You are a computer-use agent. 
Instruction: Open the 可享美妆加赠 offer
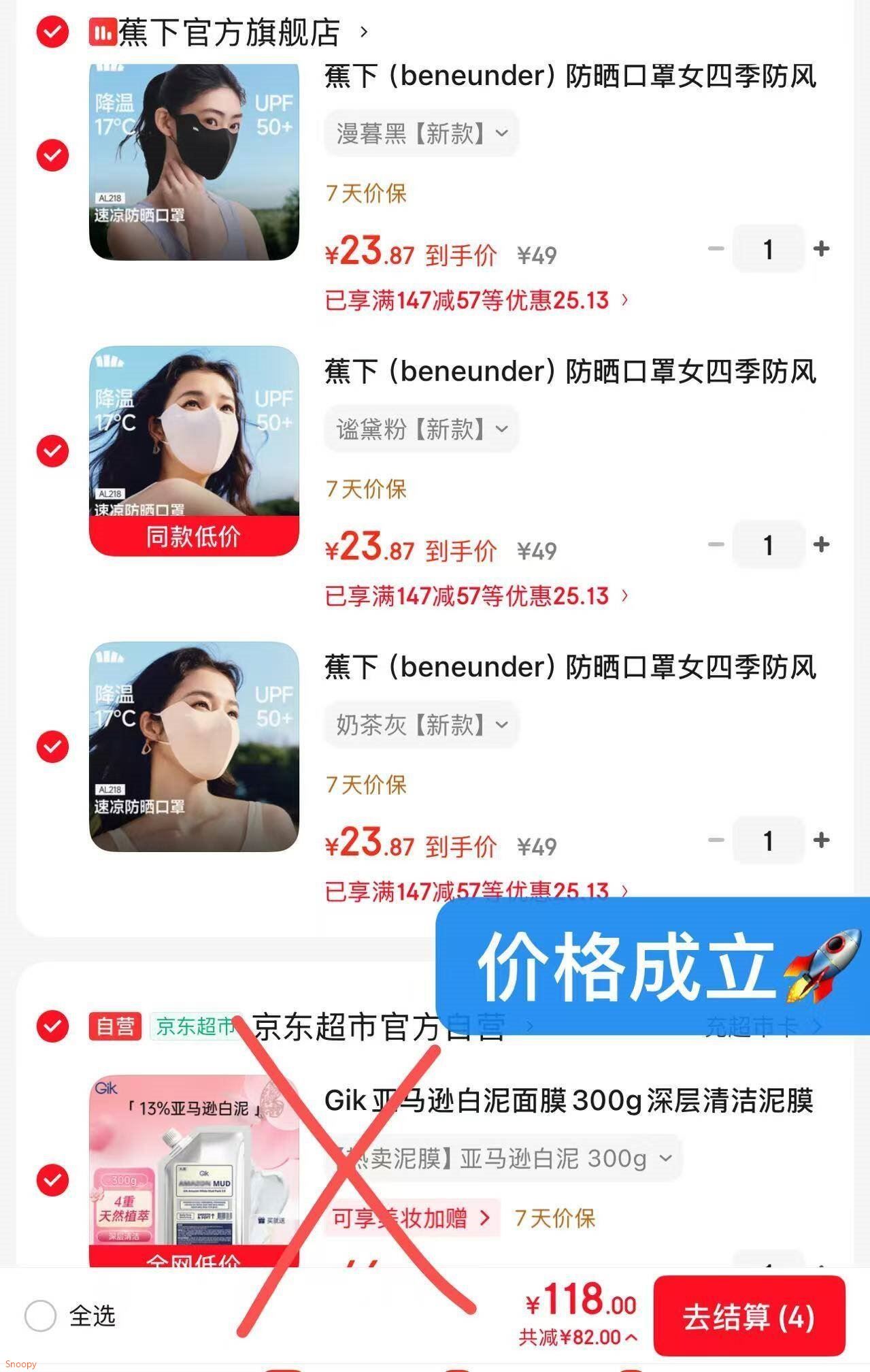(412, 1218)
